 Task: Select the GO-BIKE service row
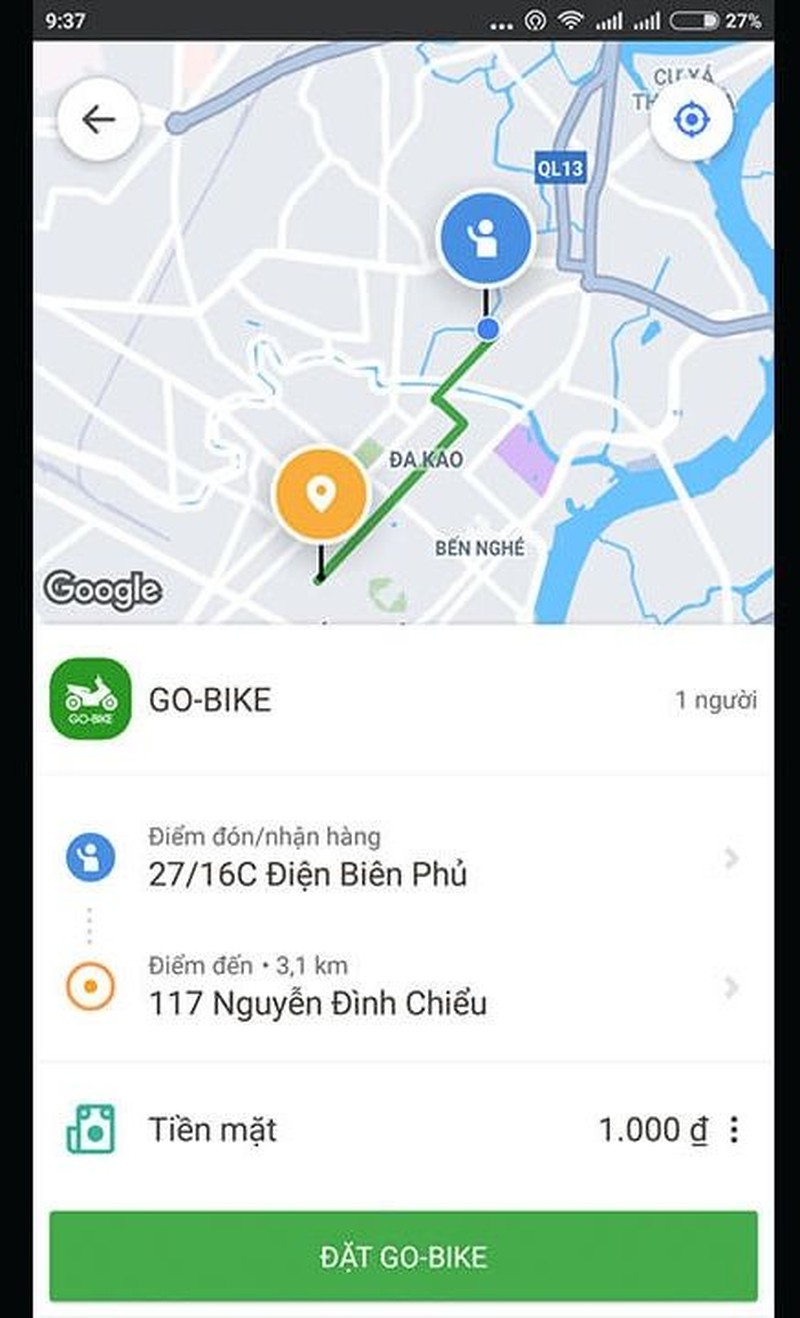click(400, 699)
